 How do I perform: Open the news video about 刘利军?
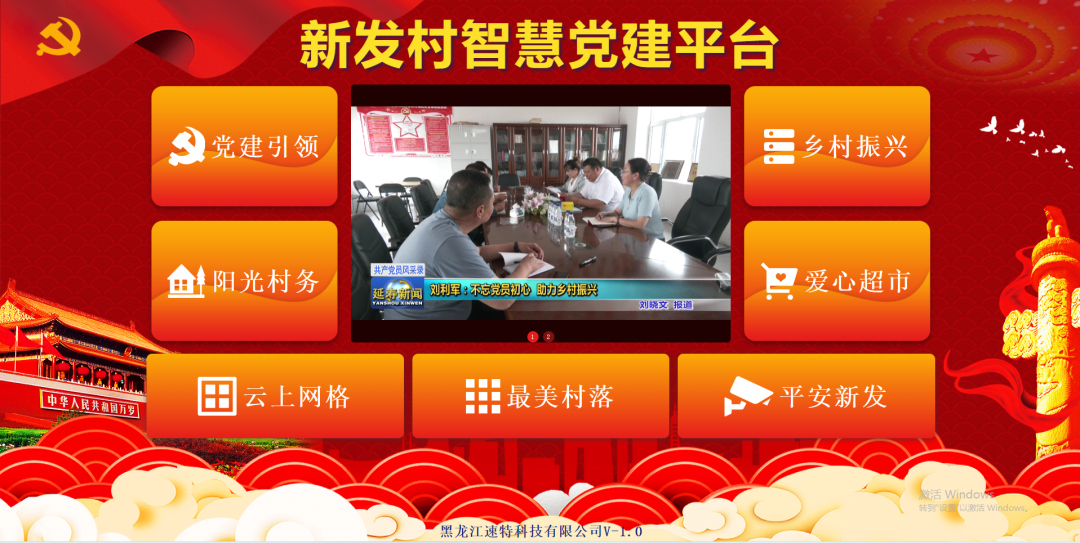(540, 212)
